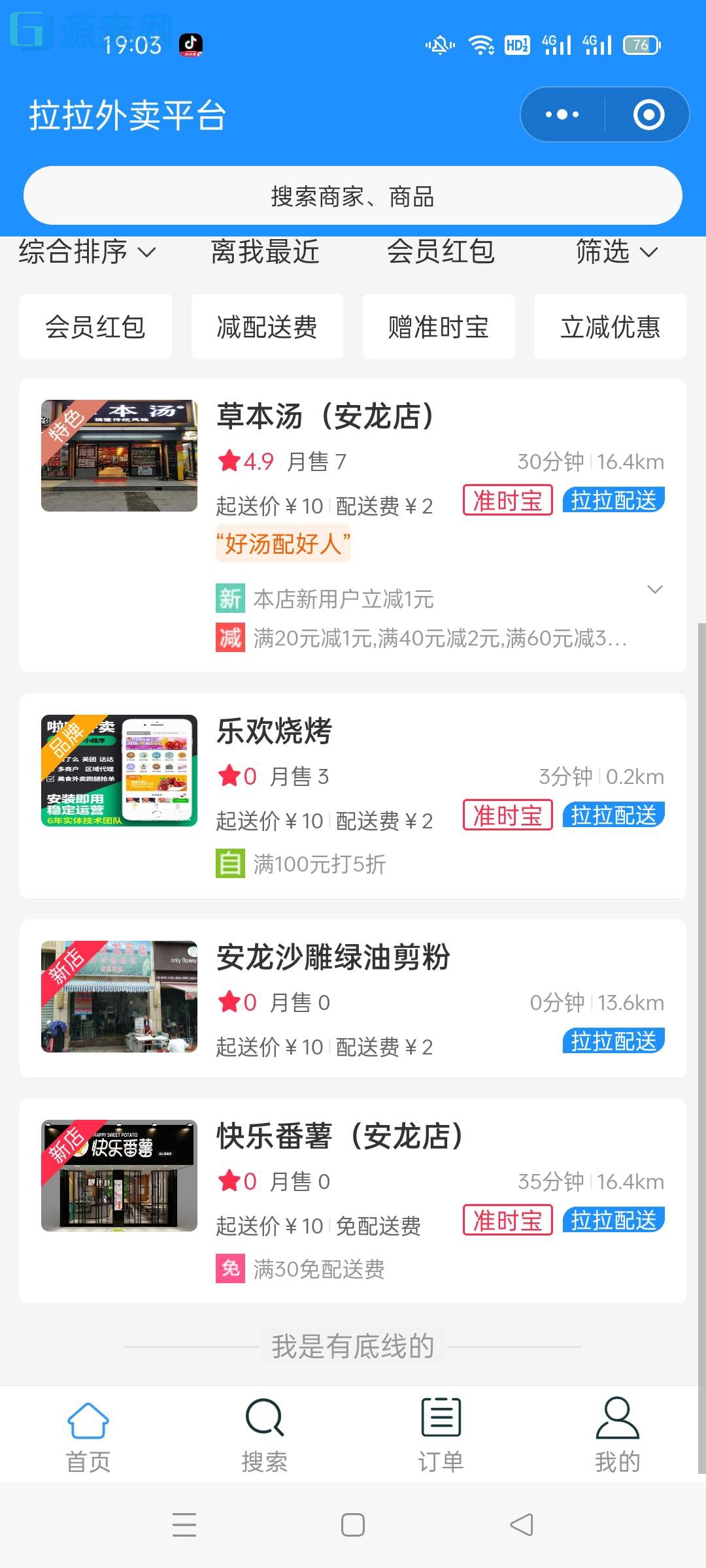Toggle the 减配送费 filter chip
Viewport: 706px width, 1568px height.
pos(267,327)
